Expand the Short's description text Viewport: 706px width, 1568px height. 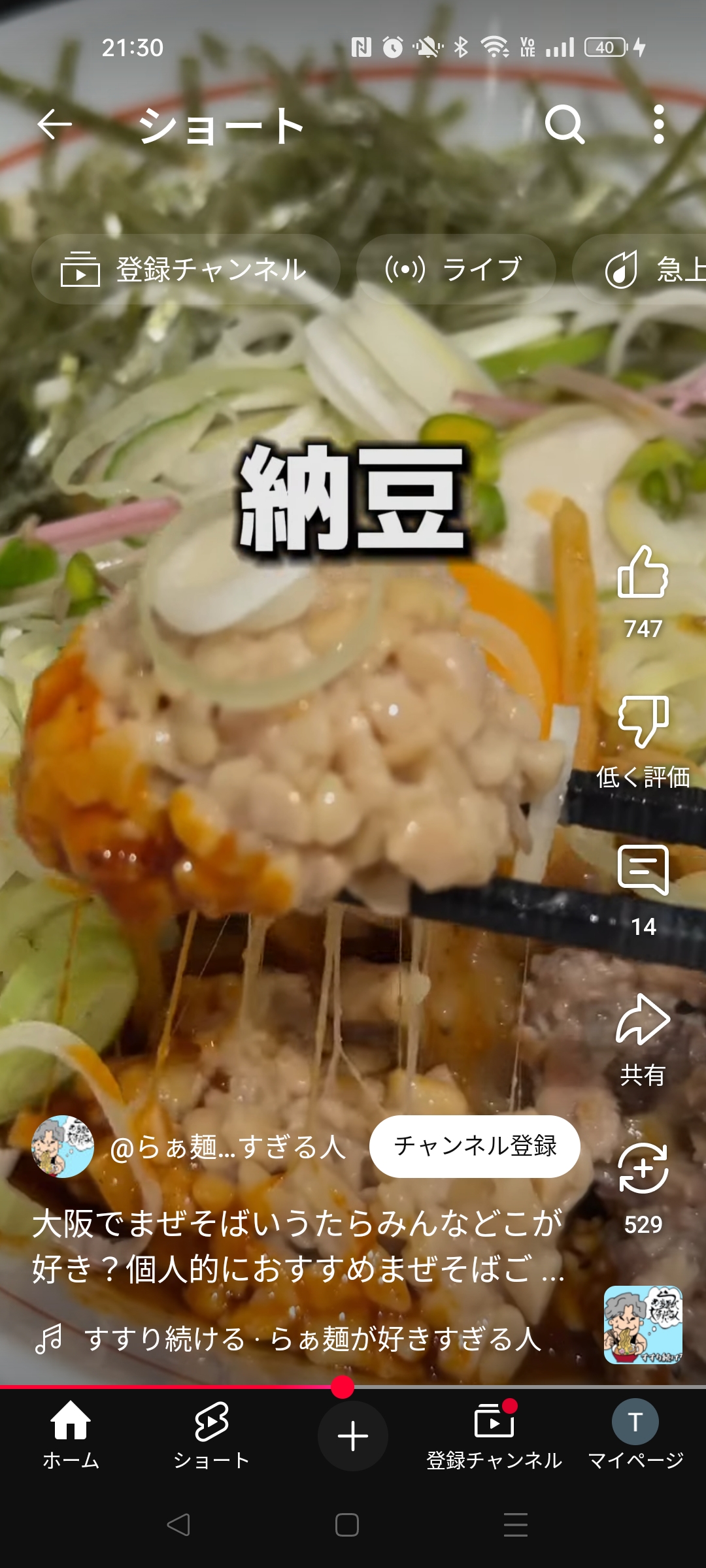297,1245
